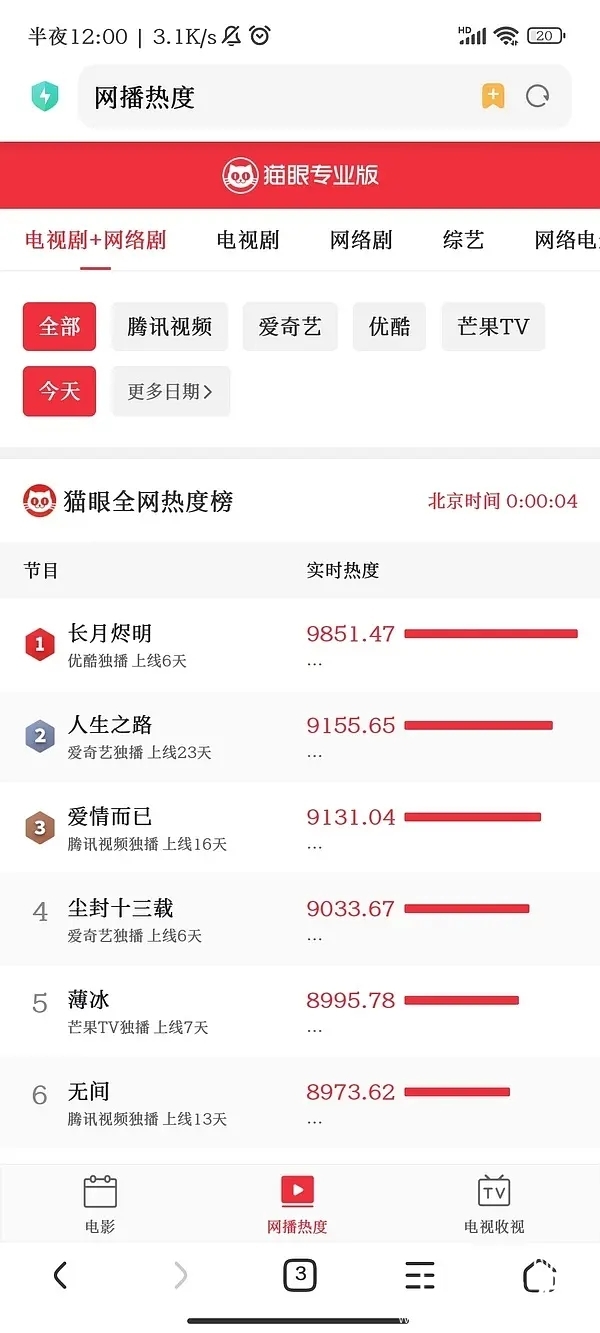Select the 优酷 platform chip
This screenshot has height=1333, width=600.
(389, 327)
